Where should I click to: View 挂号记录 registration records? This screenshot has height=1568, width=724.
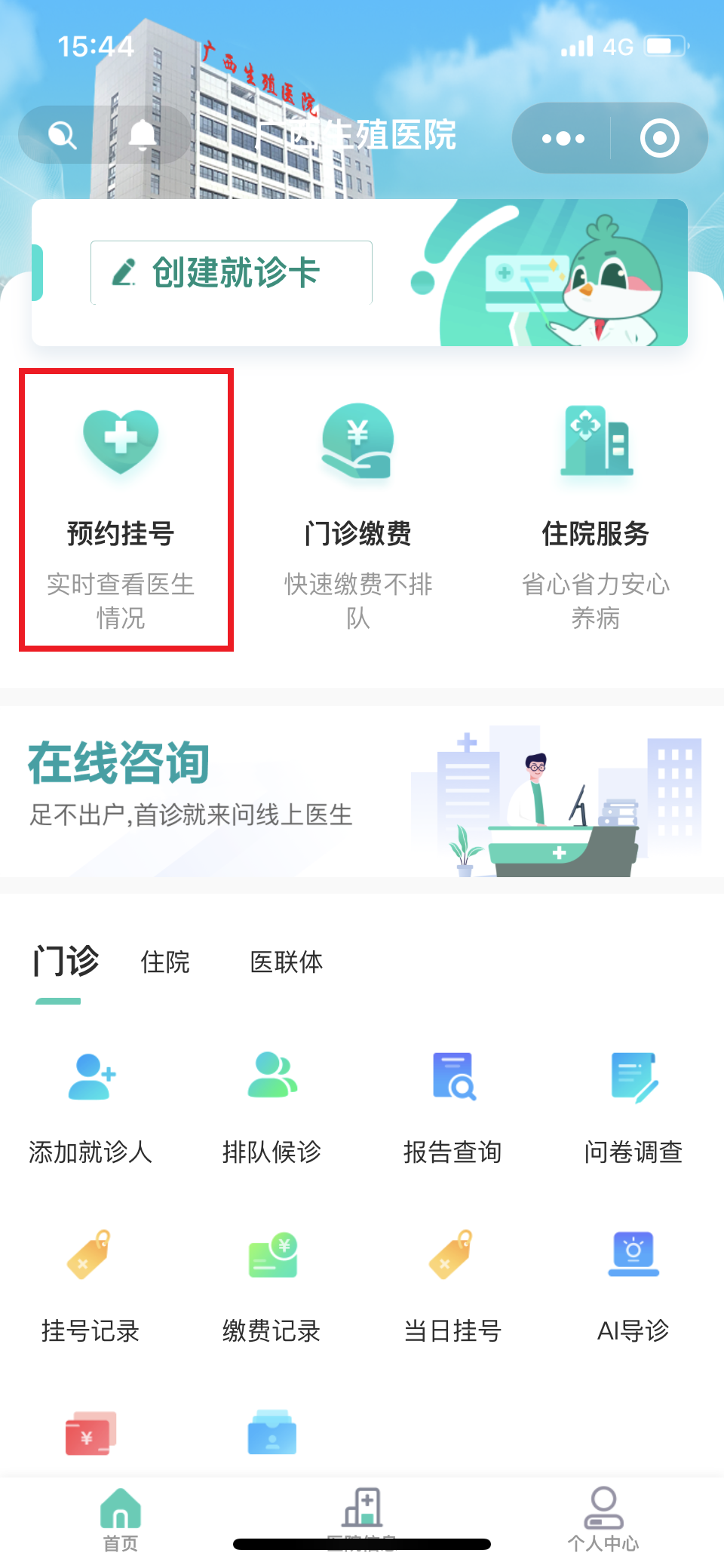pyautogui.click(x=90, y=1284)
